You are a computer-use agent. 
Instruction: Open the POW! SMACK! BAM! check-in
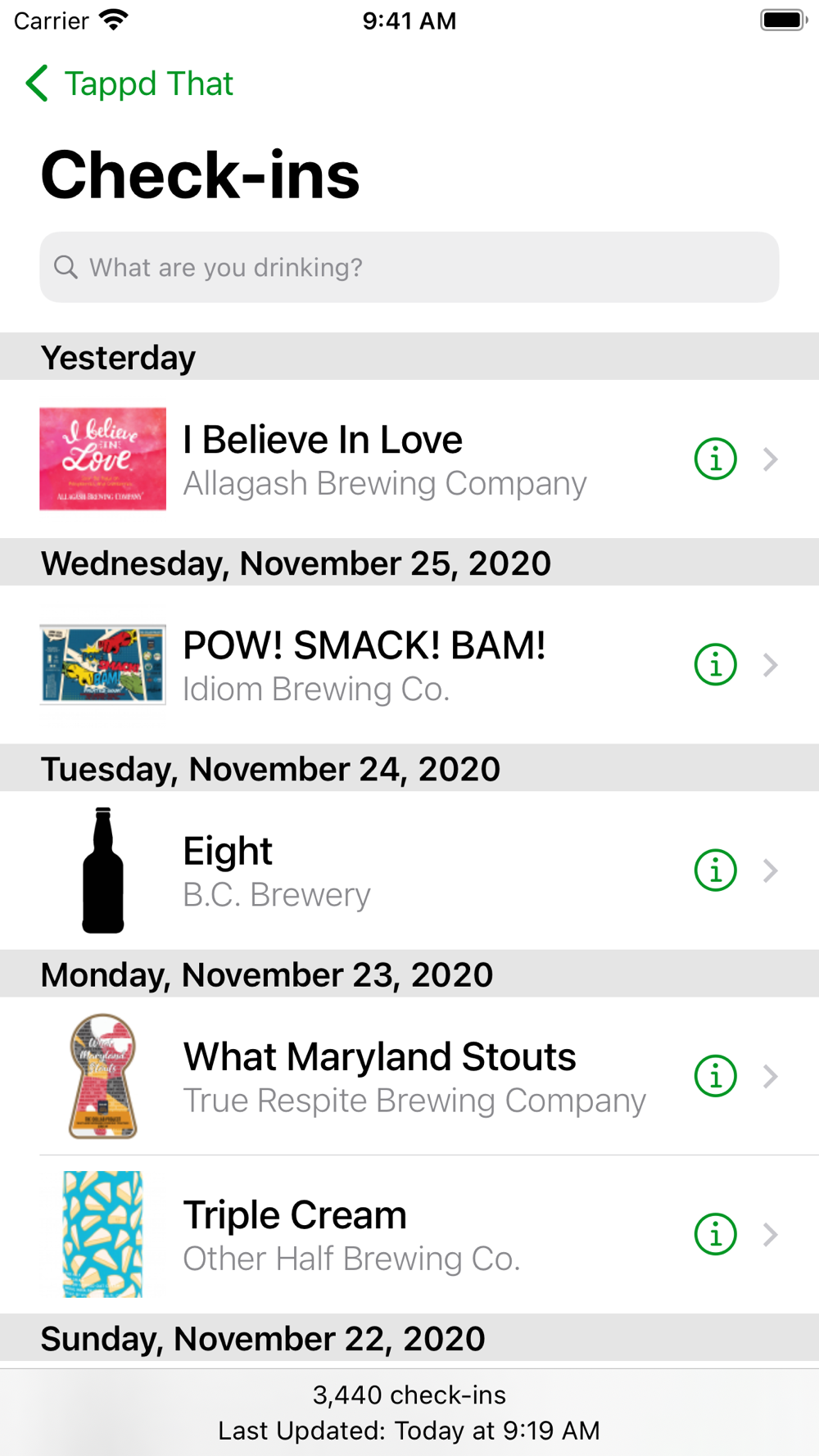409,664
